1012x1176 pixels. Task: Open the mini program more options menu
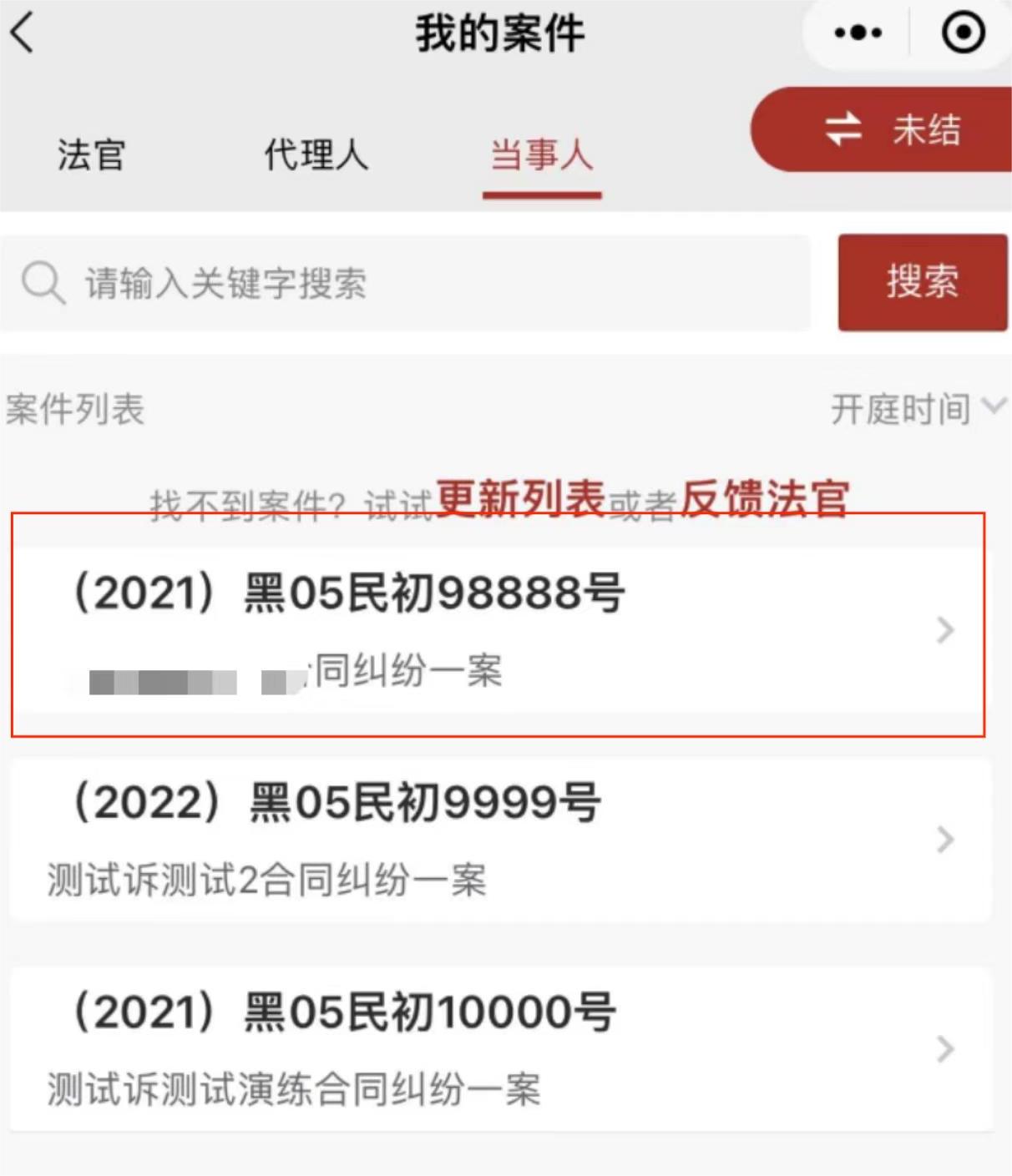coord(858,33)
